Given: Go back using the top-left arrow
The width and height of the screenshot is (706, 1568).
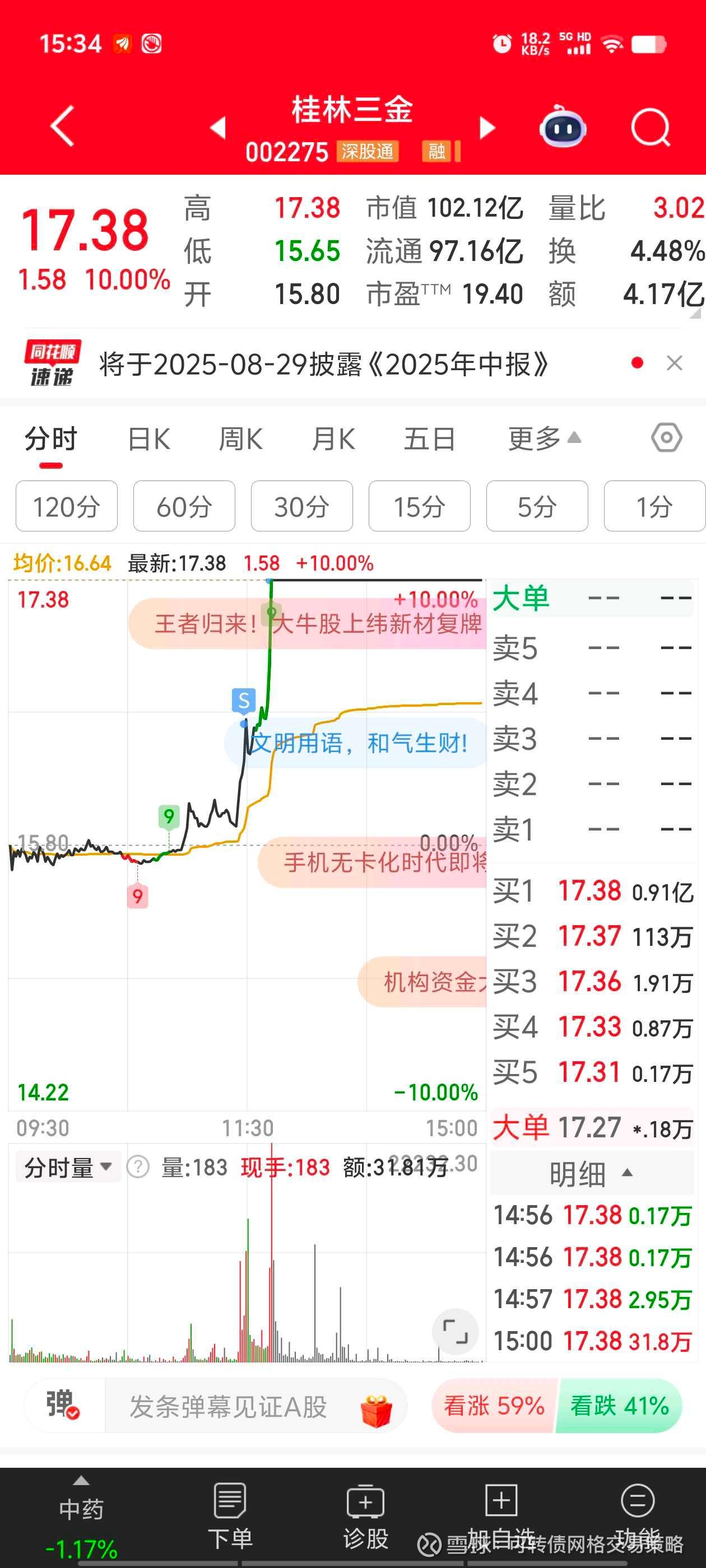Looking at the screenshot, I should click(62, 126).
